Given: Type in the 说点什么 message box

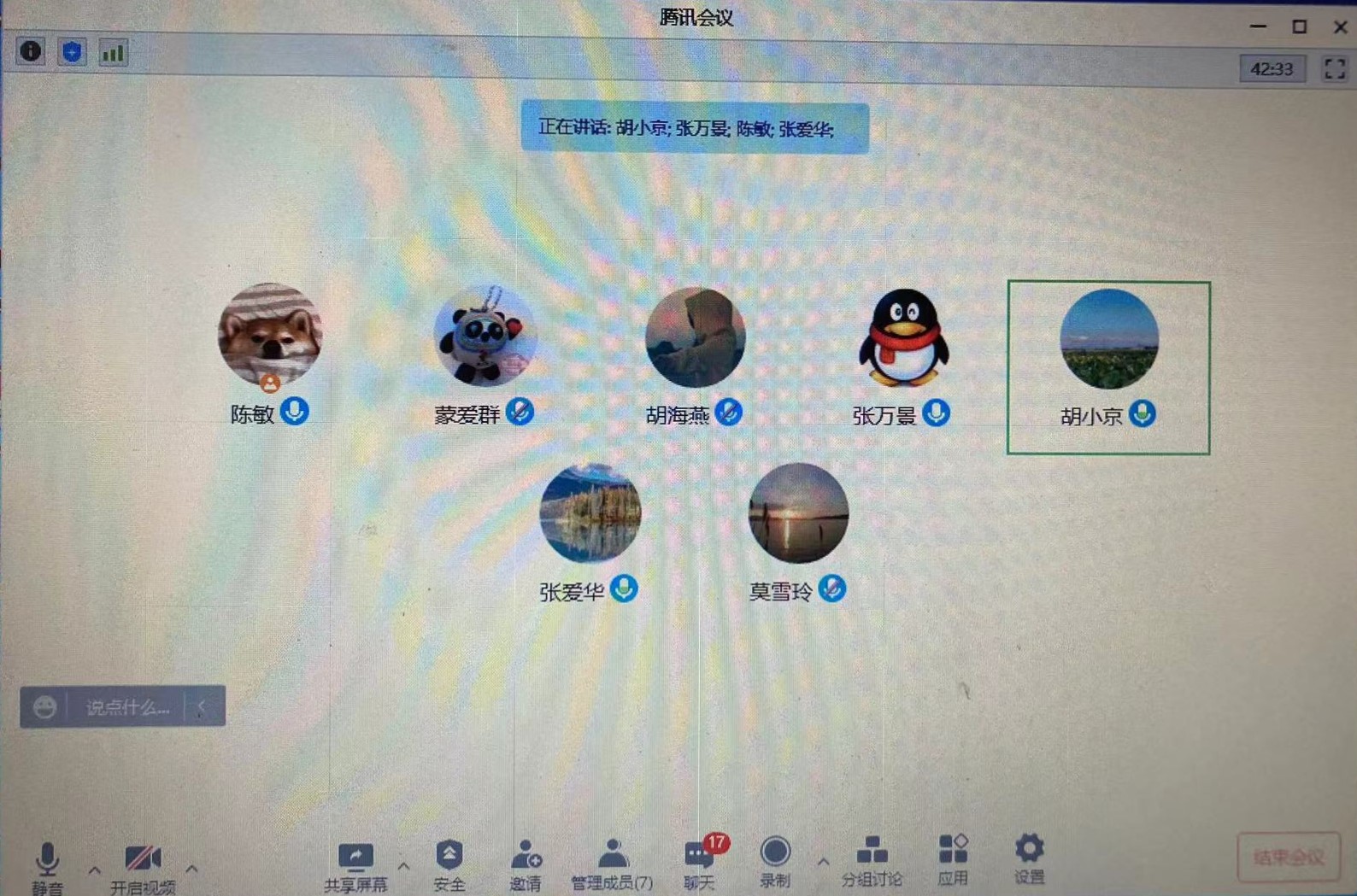Looking at the screenshot, I should click(128, 707).
